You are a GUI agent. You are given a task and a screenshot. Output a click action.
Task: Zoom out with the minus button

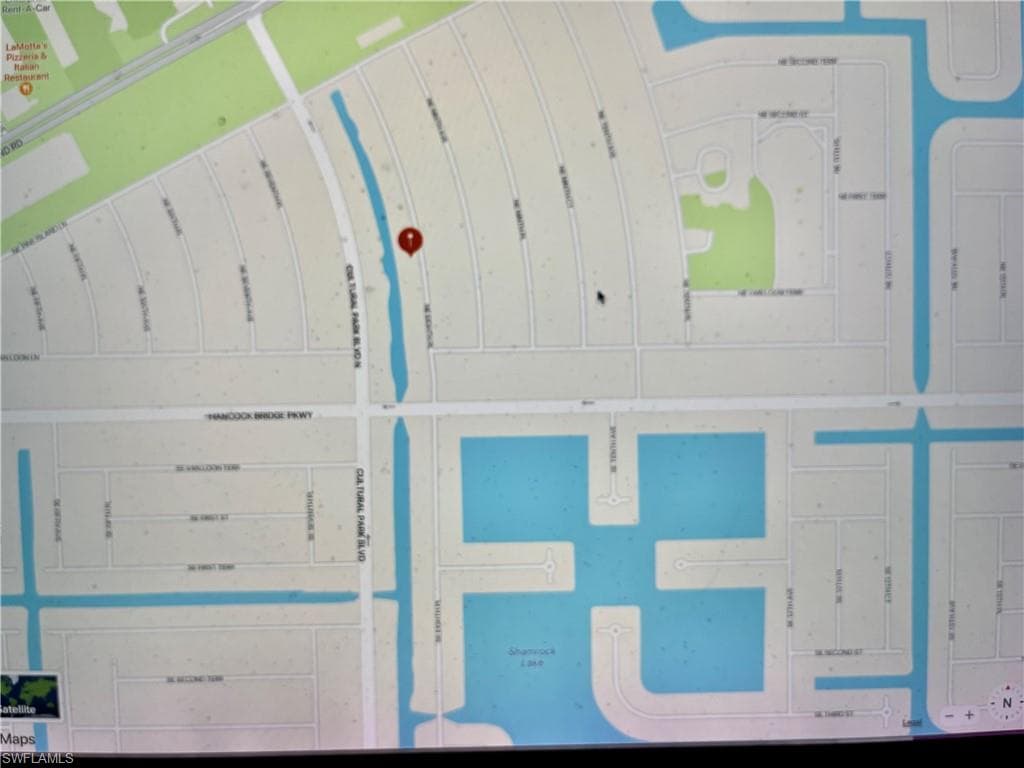coord(950,716)
